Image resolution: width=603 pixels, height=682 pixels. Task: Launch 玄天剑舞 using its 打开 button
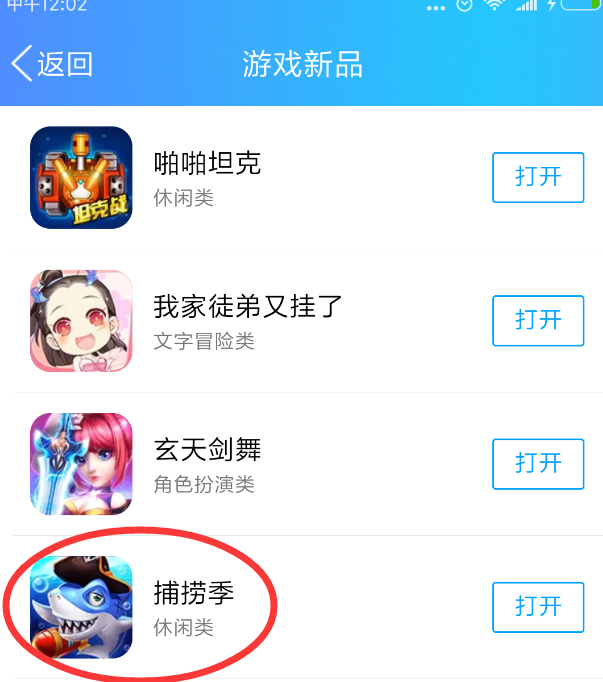point(537,464)
